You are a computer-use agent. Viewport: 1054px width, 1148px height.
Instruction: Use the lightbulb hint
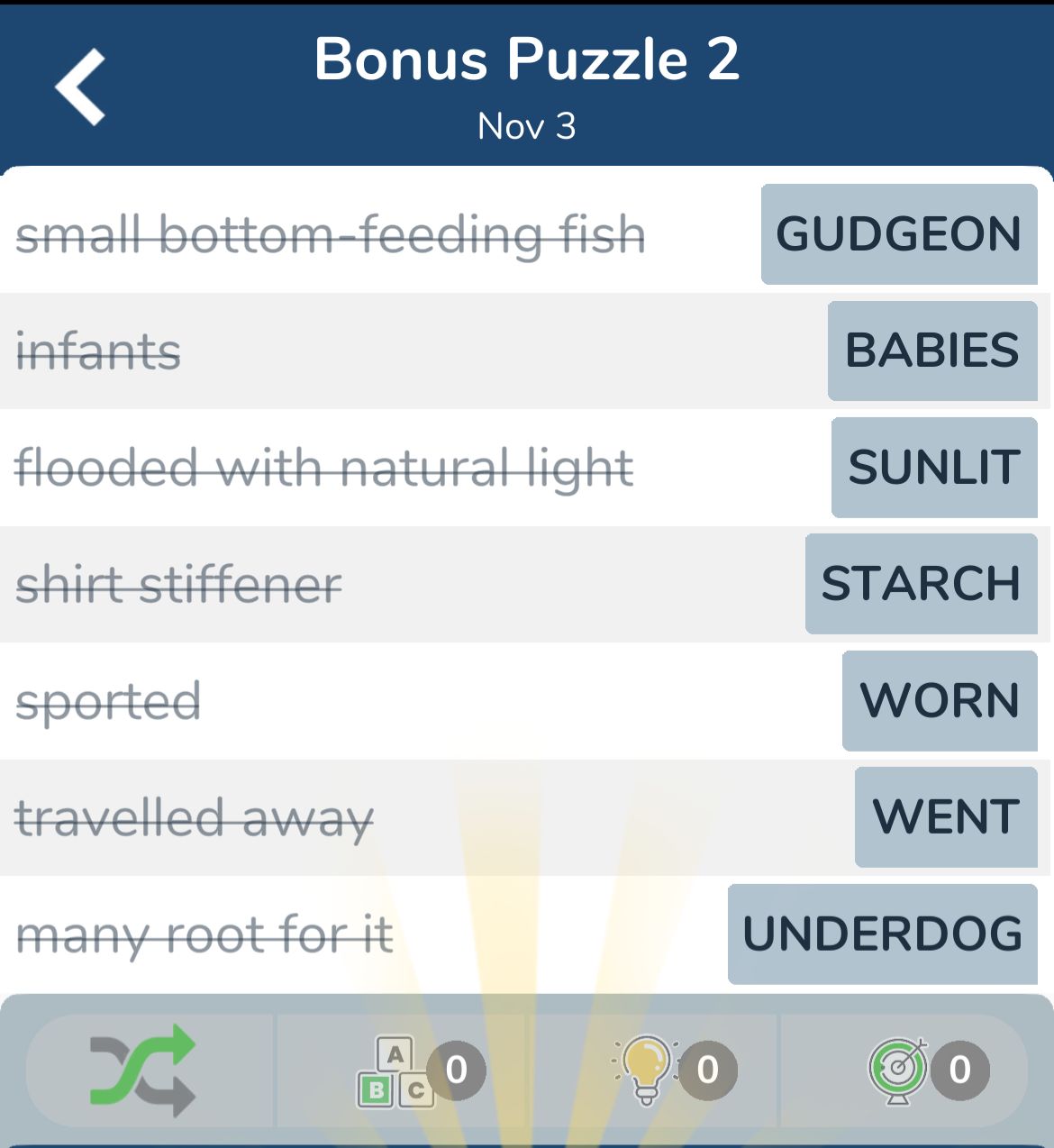646,1070
